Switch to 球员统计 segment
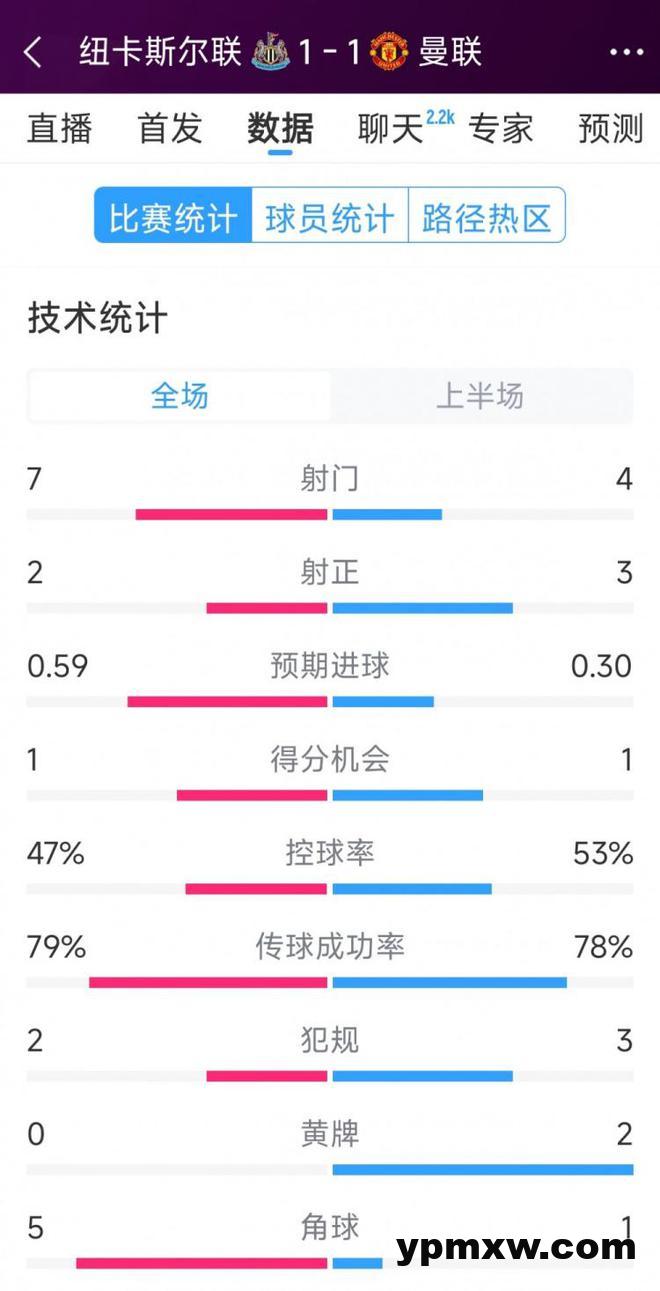660x1291 pixels. pyautogui.click(x=330, y=215)
